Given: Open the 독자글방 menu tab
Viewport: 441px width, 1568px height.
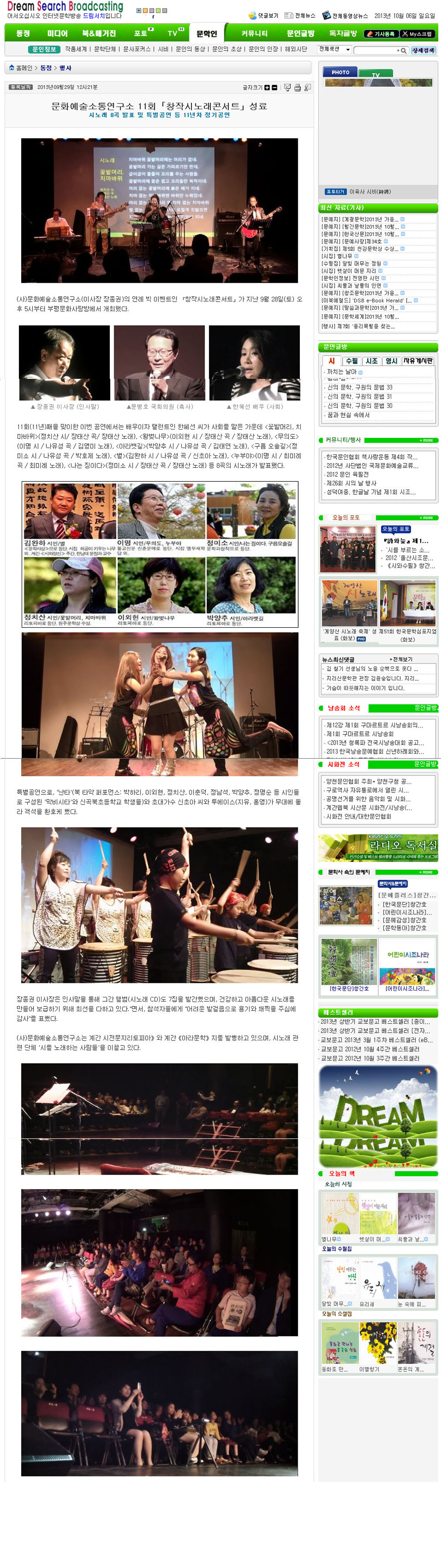Looking at the screenshot, I should (342, 33).
